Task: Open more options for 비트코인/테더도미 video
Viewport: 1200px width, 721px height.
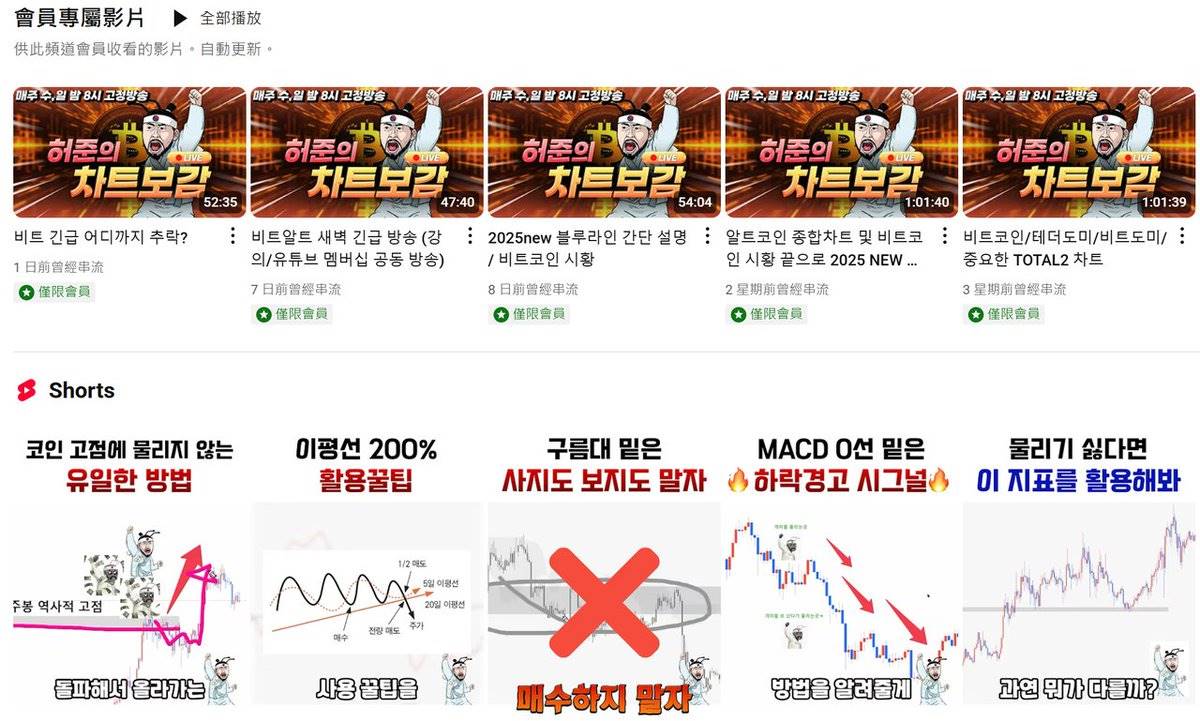Action: (x=1181, y=236)
